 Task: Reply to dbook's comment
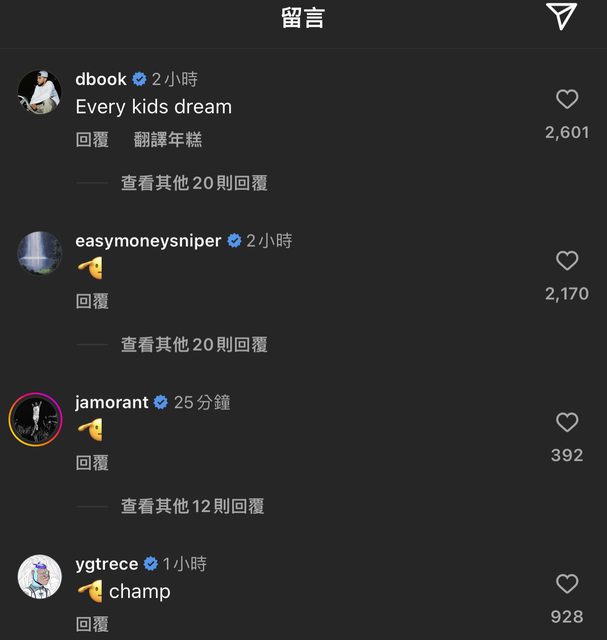pyautogui.click(x=92, y=140)
